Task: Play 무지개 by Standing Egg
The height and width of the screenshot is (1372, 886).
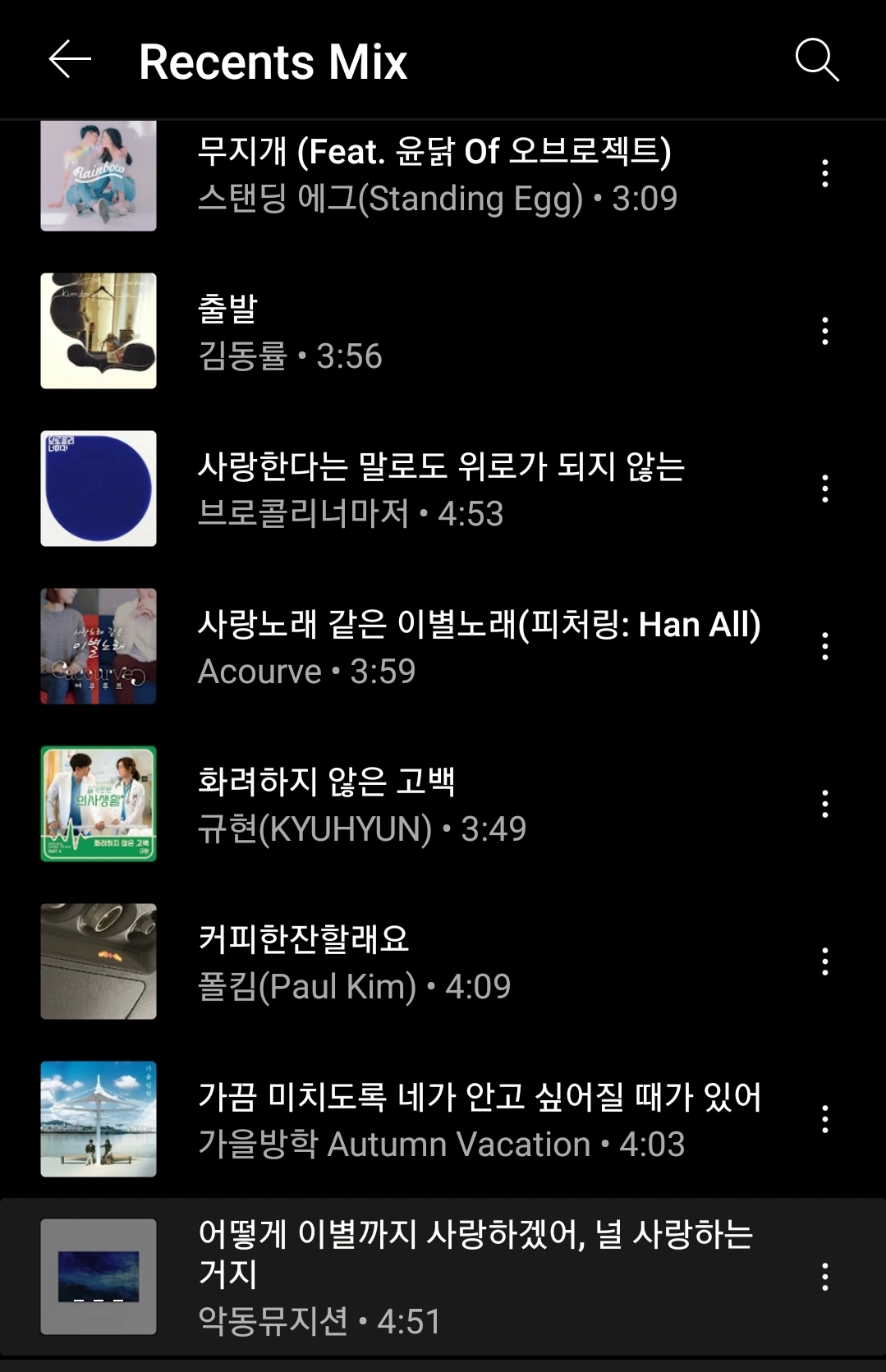Action: tap(435, 175)
